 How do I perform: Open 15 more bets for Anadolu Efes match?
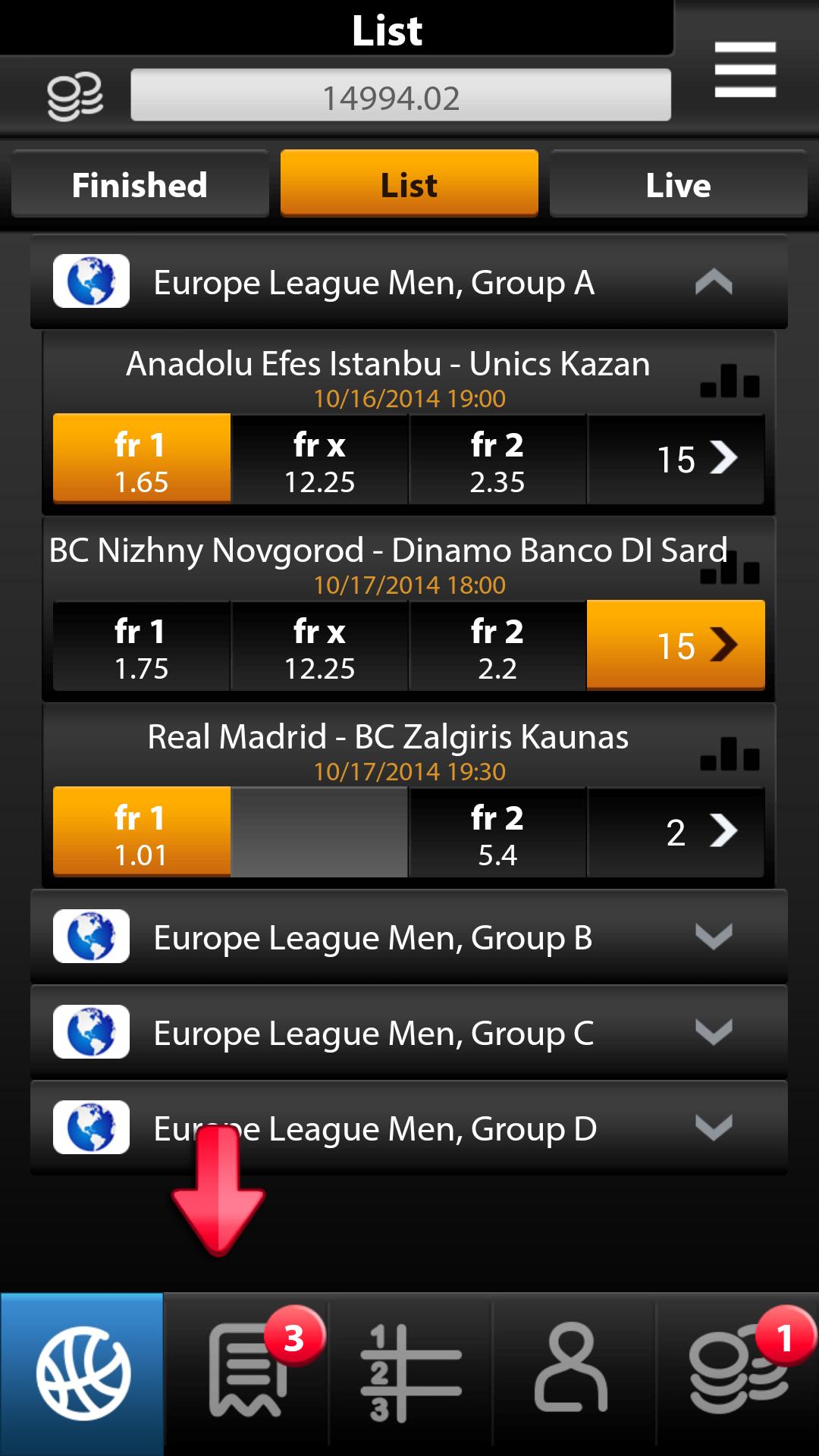coord(676,460)
